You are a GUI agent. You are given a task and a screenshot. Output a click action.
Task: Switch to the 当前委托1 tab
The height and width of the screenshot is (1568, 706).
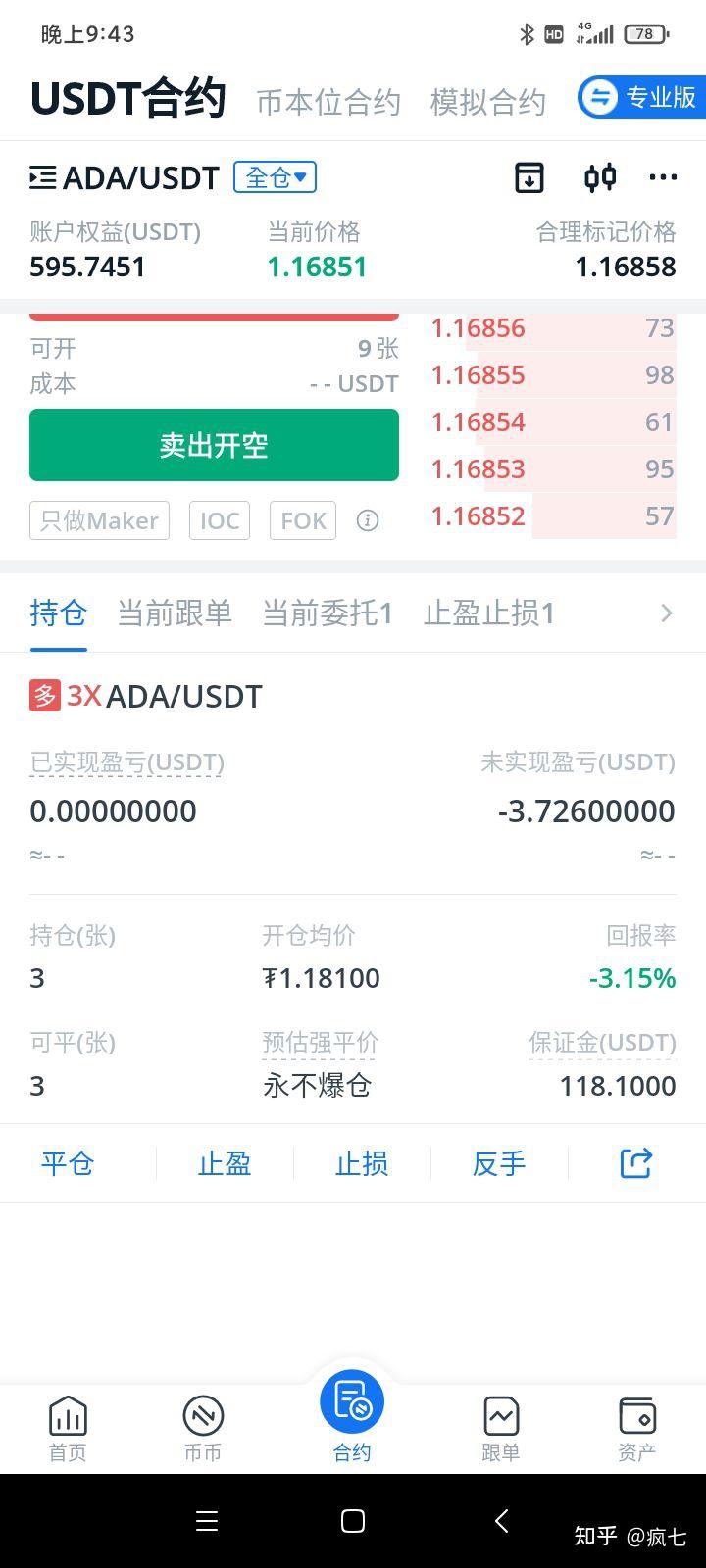pyautogui.click(x=328, y=612)
